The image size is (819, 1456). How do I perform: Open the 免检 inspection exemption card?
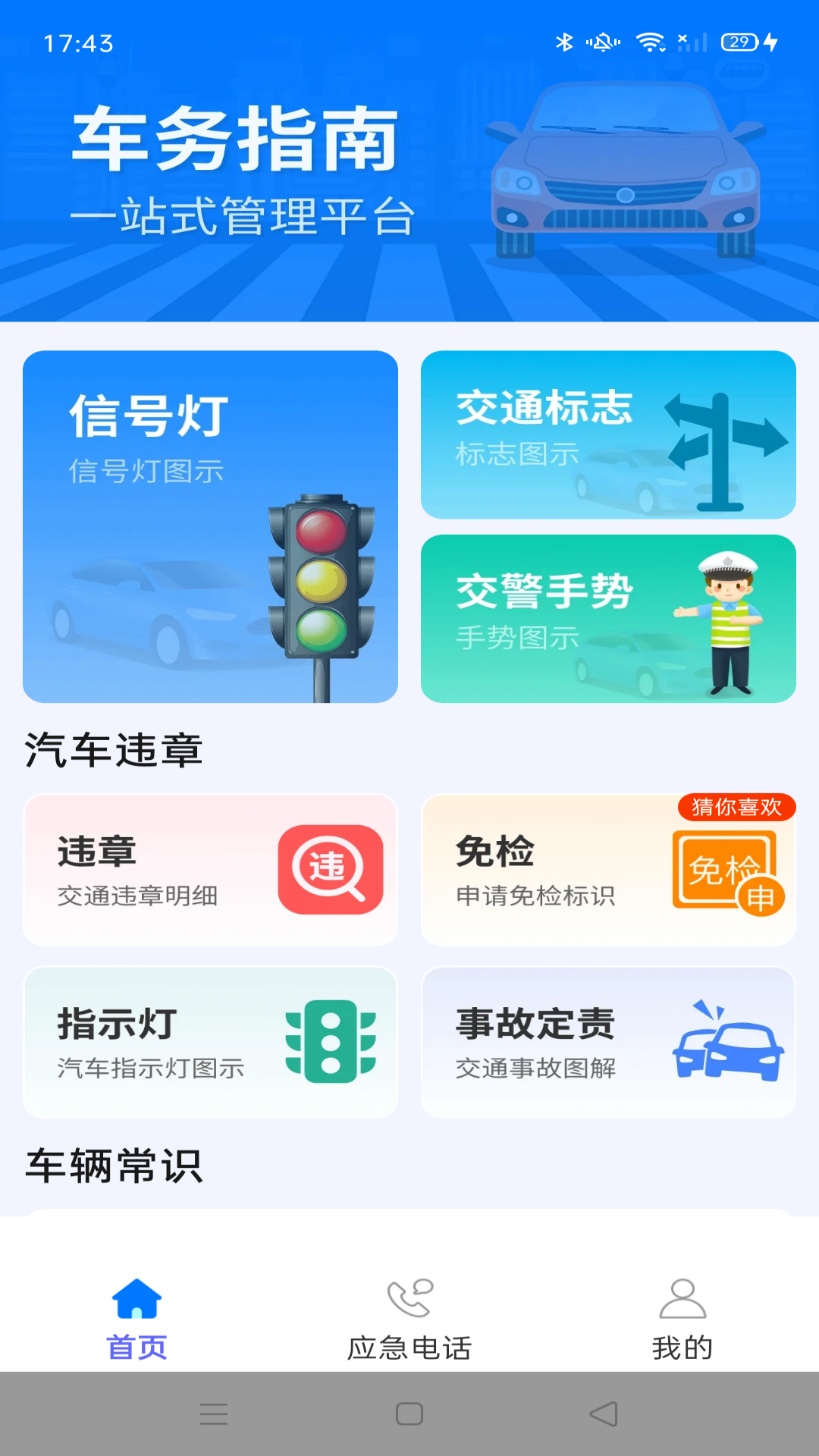(608, 870)
